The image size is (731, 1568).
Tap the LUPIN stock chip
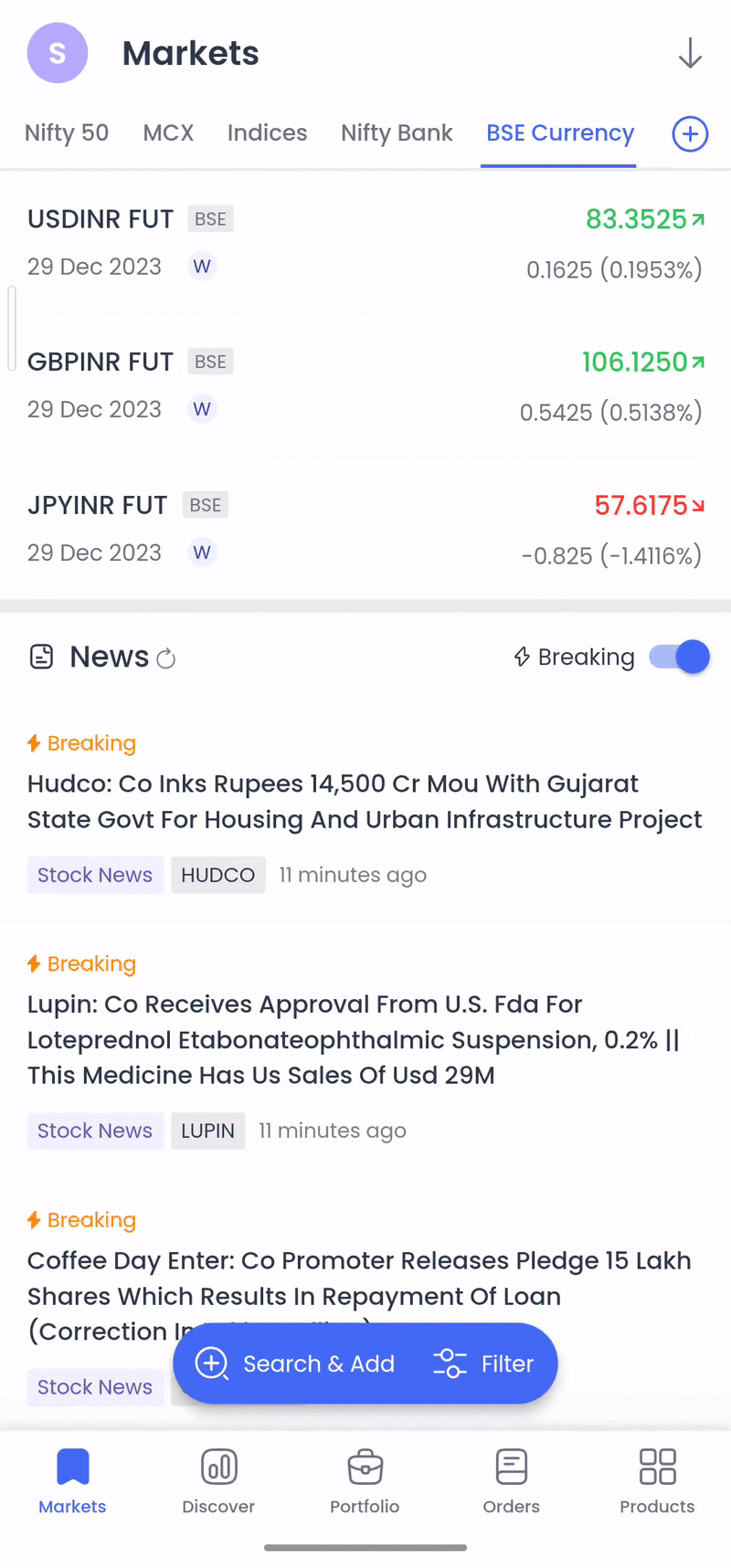(207, 1131)
